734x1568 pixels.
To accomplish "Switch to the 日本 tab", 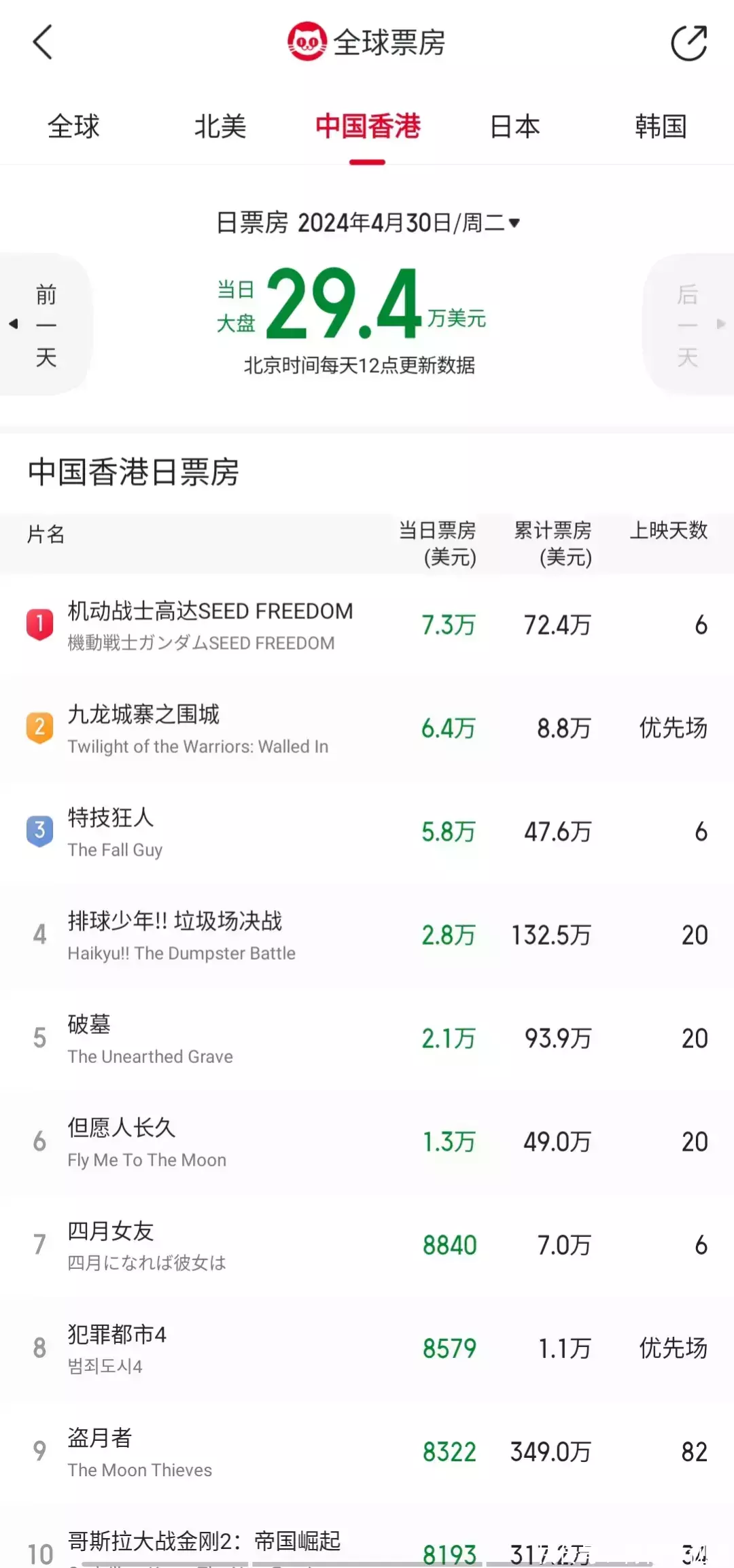I will tap(514, 127).
